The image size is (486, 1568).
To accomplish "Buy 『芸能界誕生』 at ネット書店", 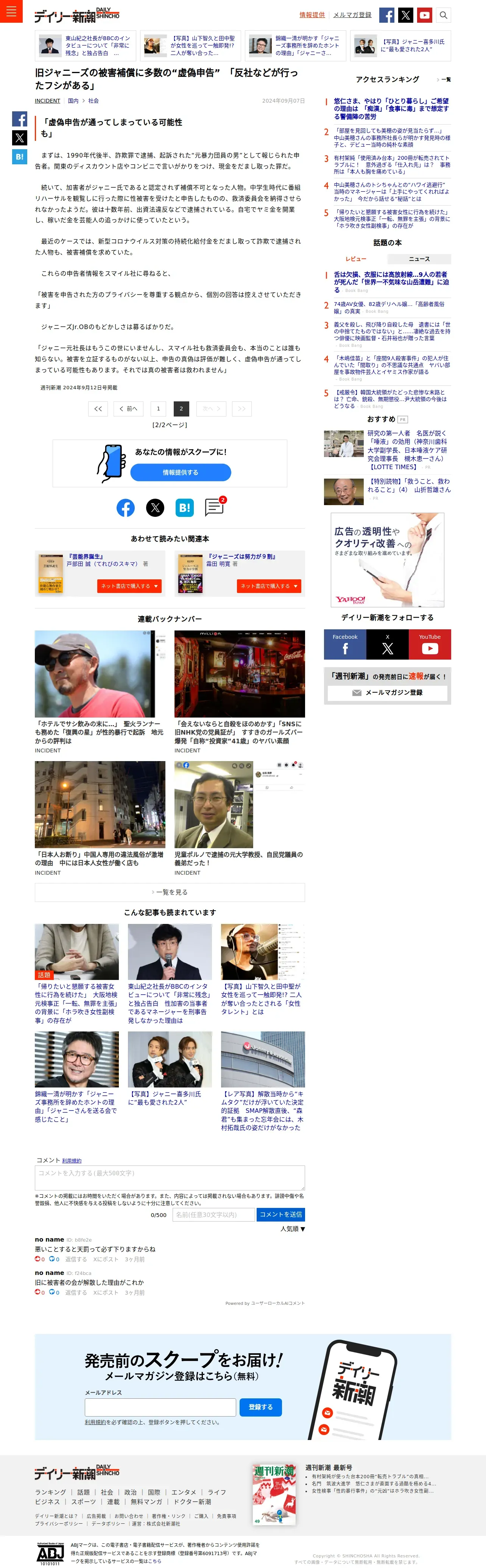I will [129, 586].
